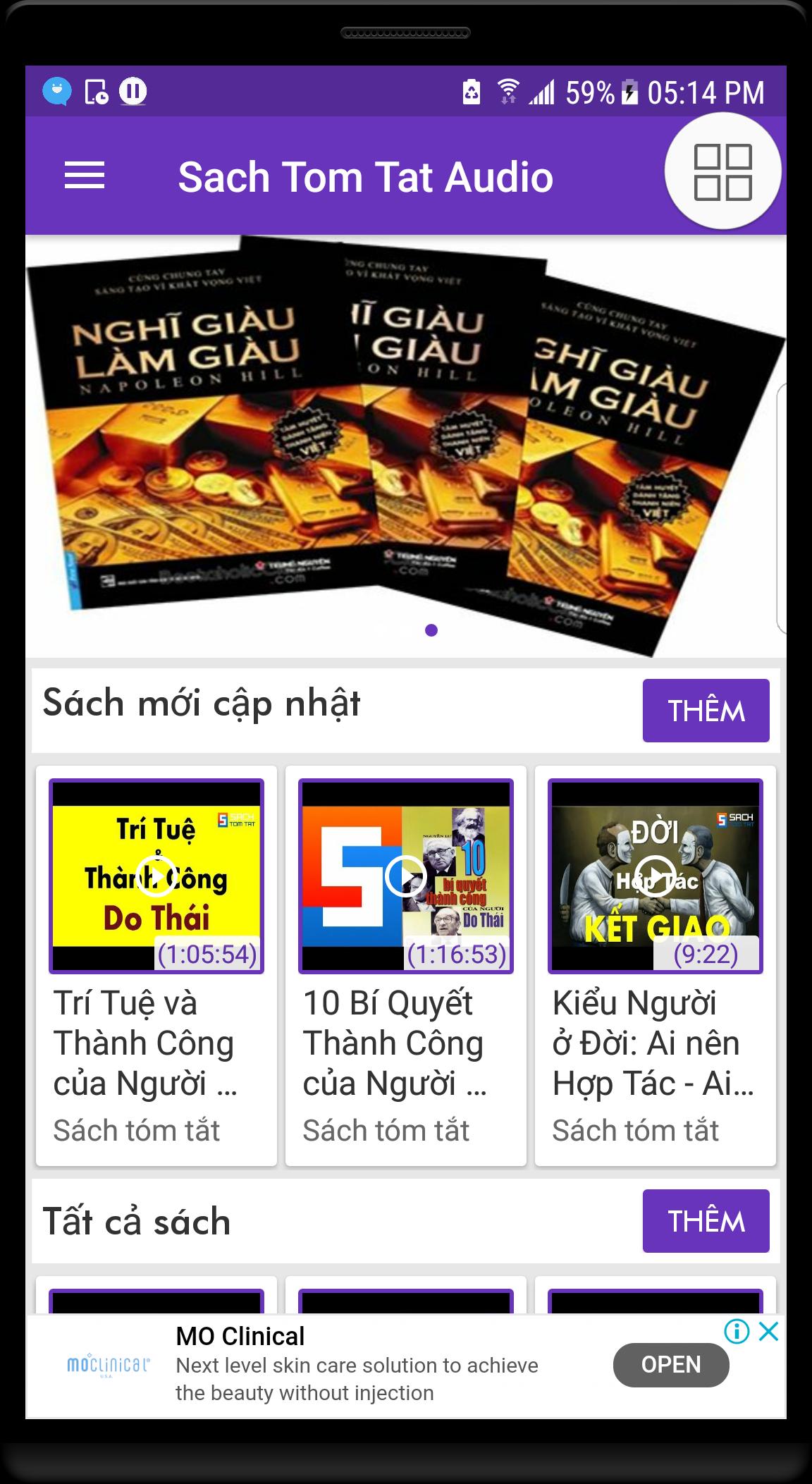Open the MO Clinical ad
This screenshot has height=1484, width=812.
tap(670, 1365)
